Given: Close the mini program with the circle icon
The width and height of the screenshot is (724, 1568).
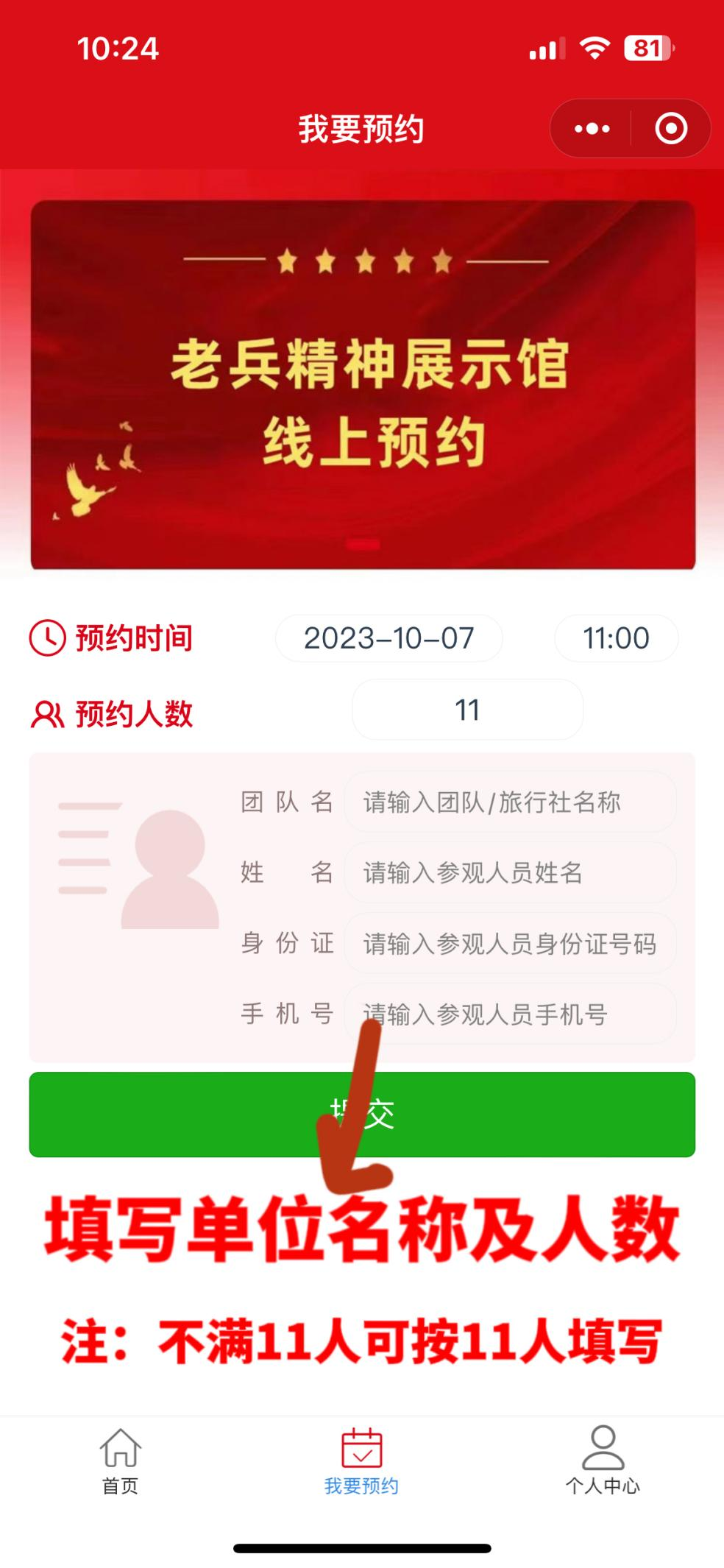Looking at the screenshot, I should [670, 129].
